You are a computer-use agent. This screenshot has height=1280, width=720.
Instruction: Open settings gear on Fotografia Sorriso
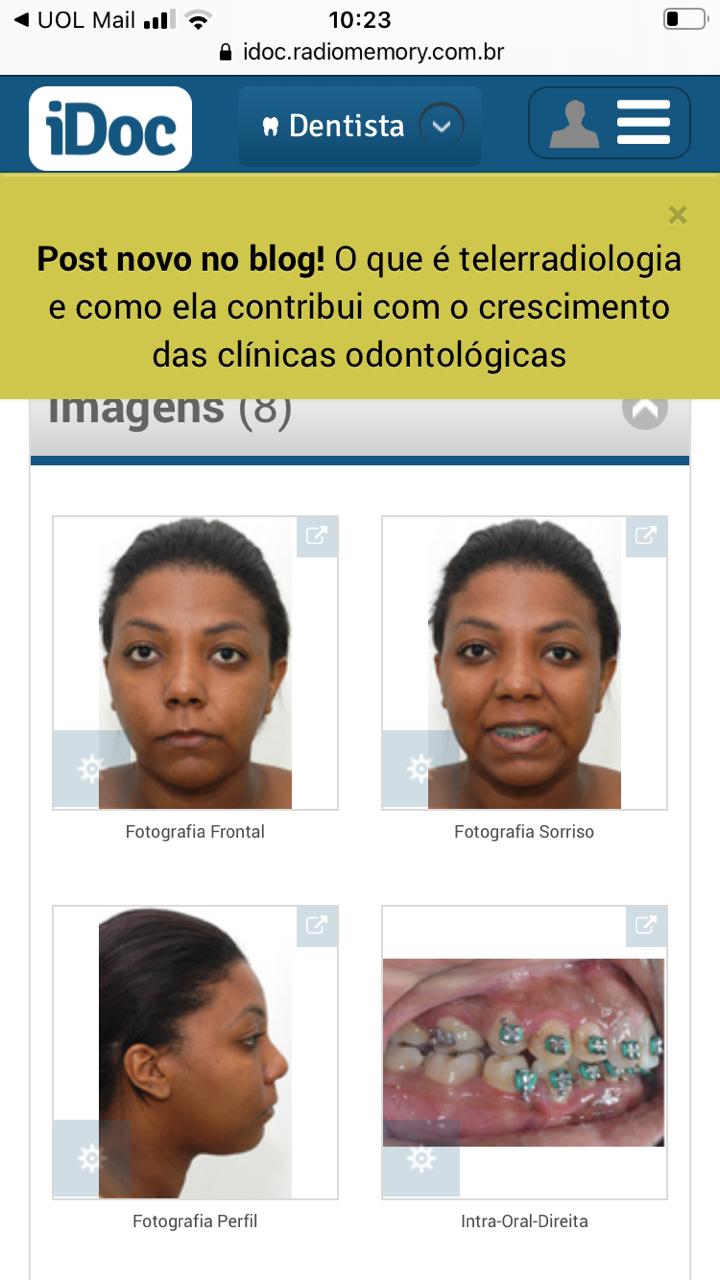[419, 769]
